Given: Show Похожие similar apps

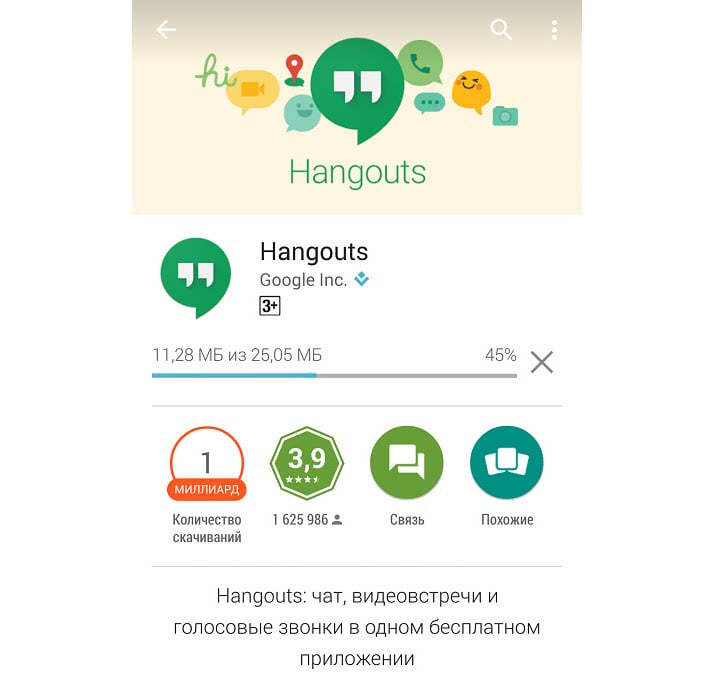Looking at the screenshot, I should [506, 463].
